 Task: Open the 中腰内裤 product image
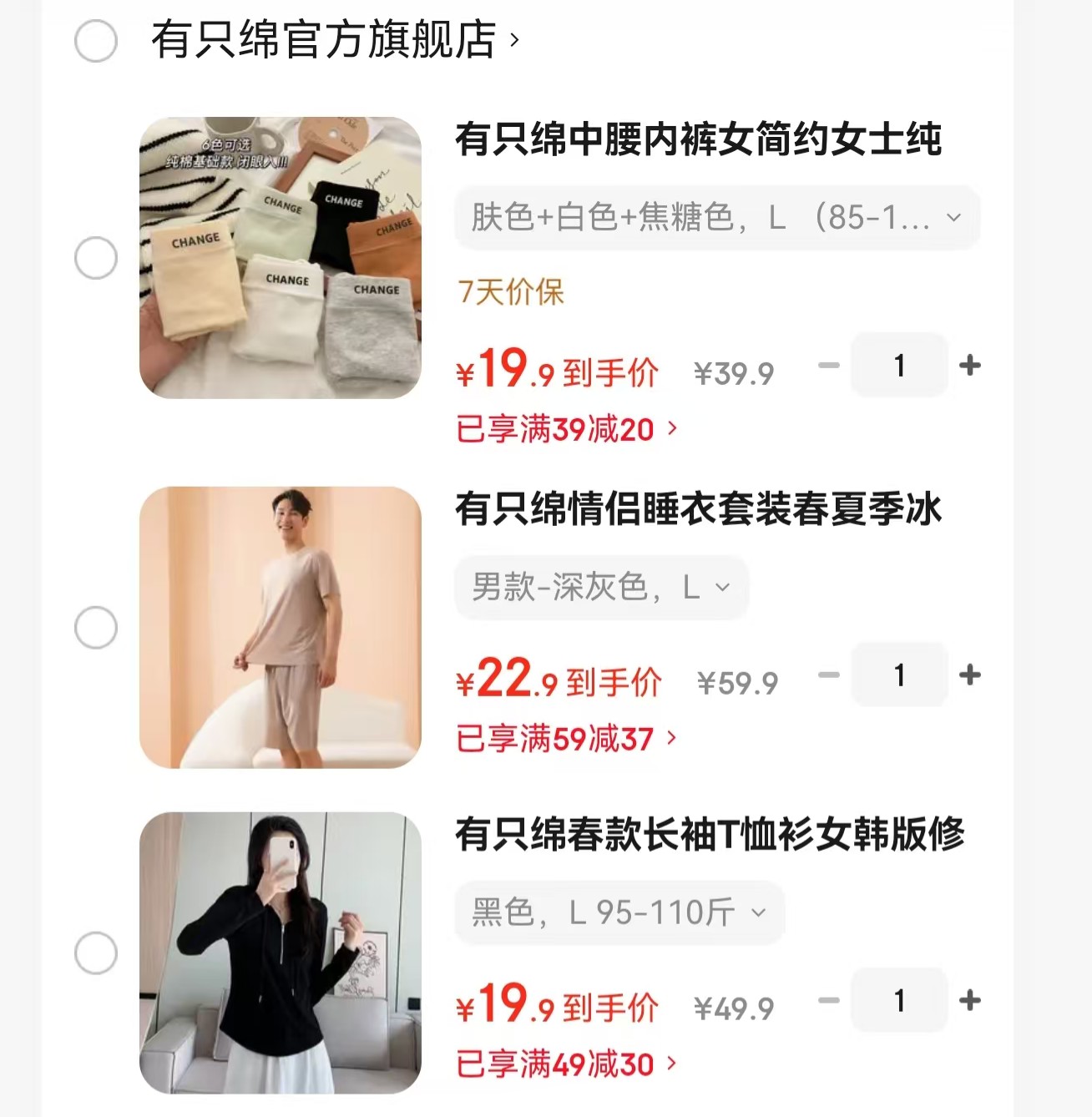(x=281, y=258)
